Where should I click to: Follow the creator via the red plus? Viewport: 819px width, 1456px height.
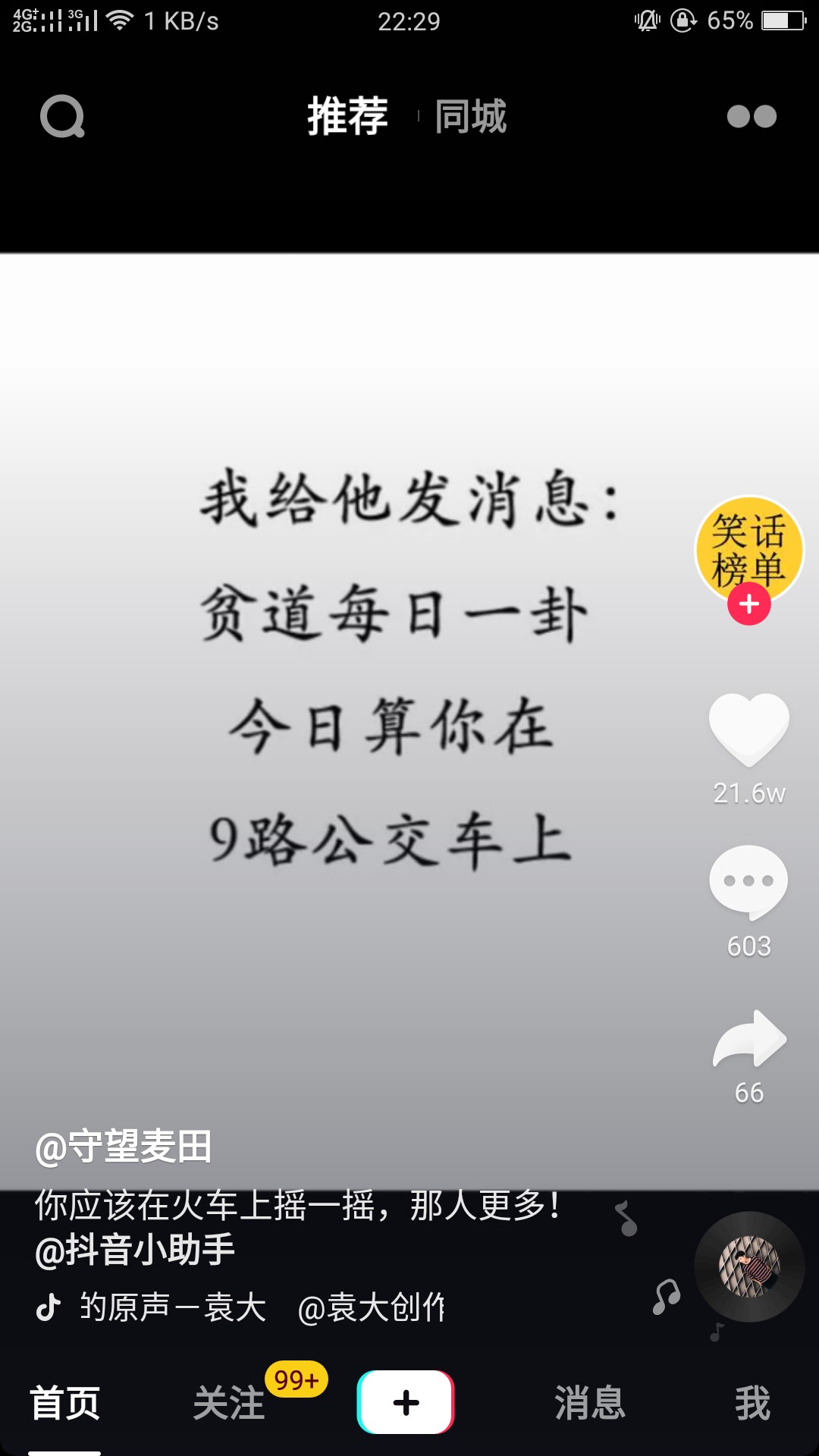click(749, 604)
